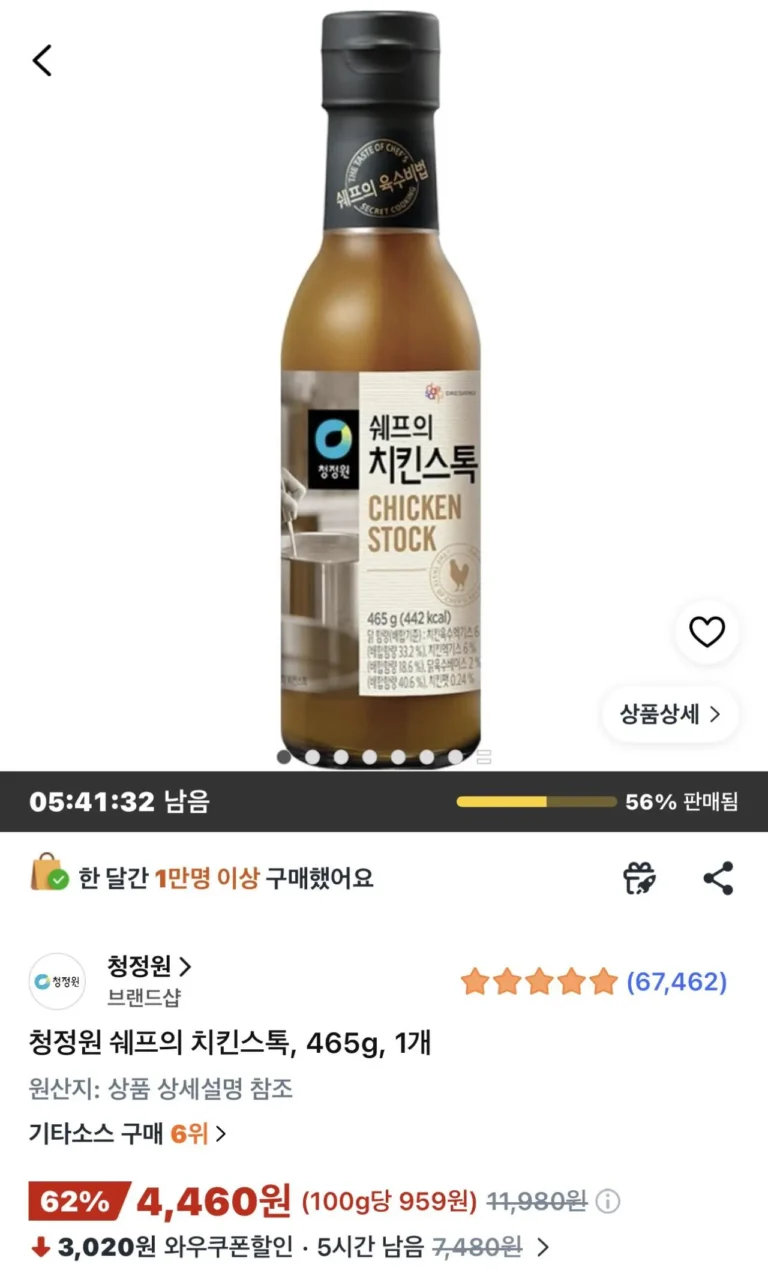View the 67,462 customer reviews

(x=676, y=982)
